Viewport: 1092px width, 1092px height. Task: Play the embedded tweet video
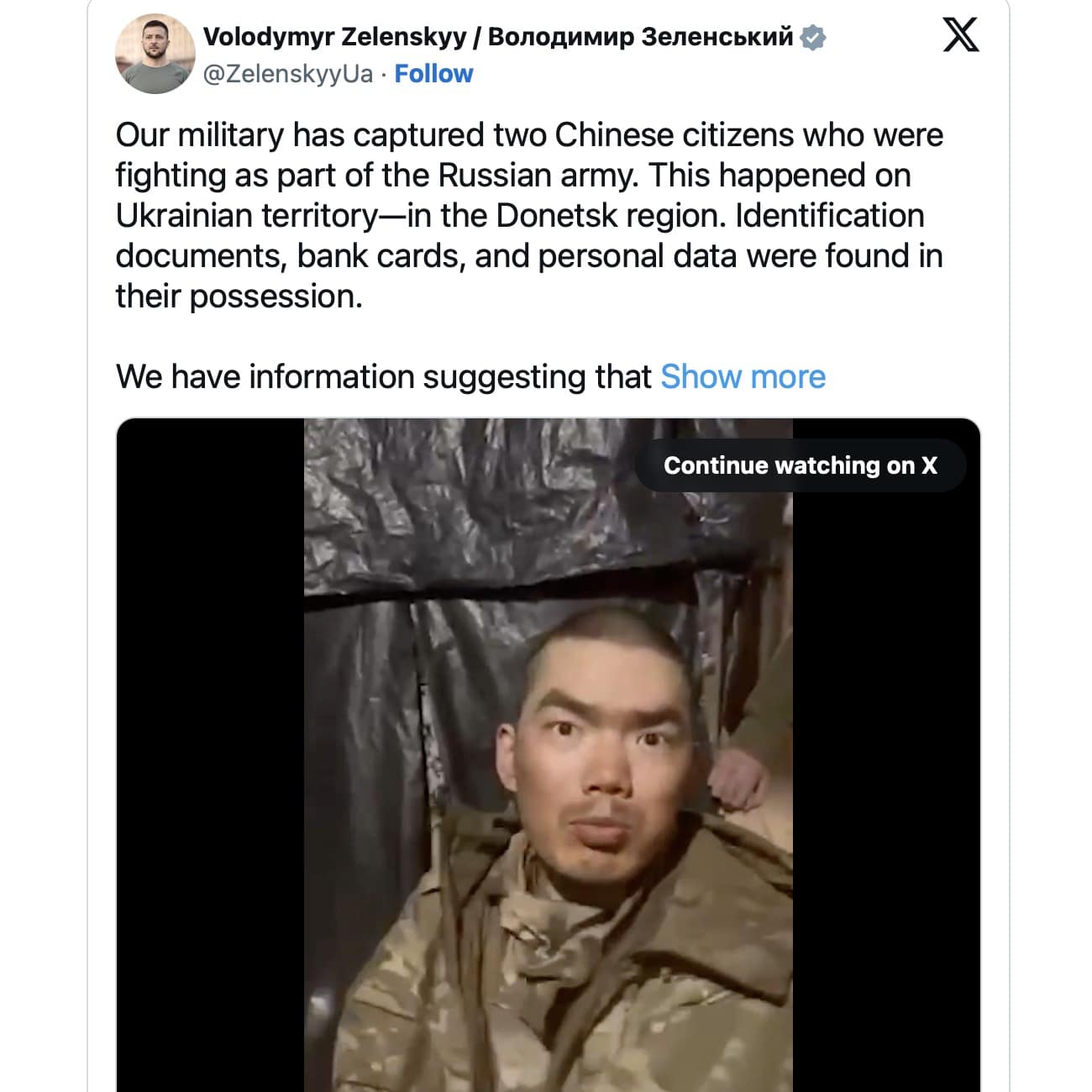point(548,756)
